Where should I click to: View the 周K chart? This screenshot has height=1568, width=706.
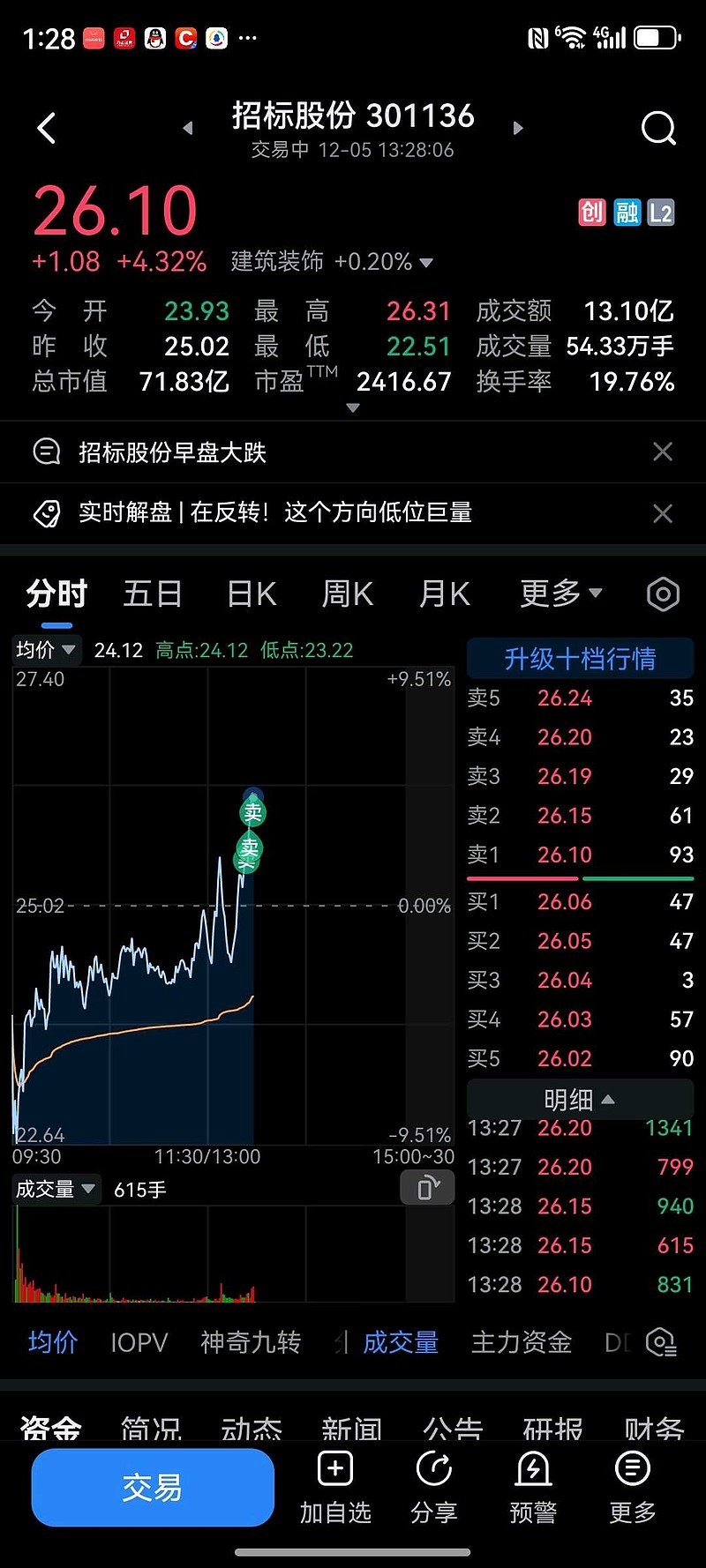click(347, 594)
